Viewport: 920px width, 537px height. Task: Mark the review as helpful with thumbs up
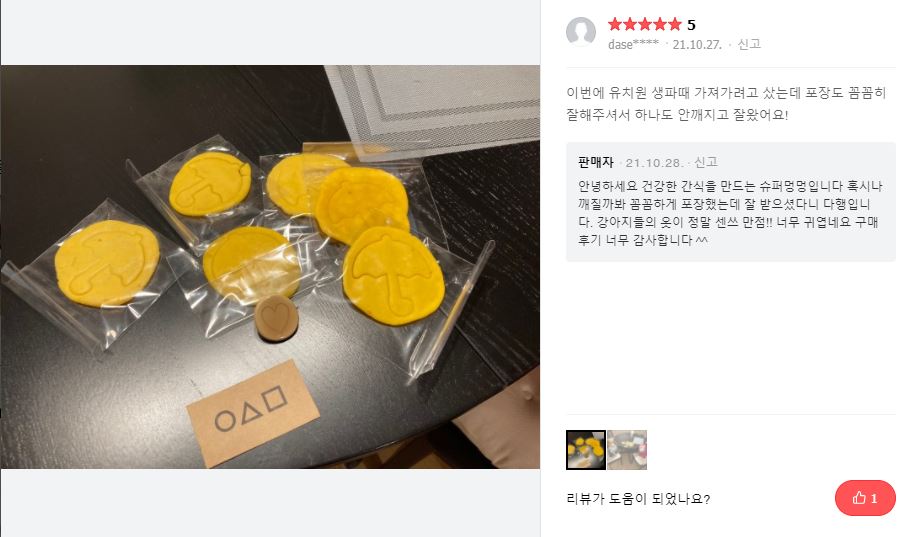(x=865, y=498)
